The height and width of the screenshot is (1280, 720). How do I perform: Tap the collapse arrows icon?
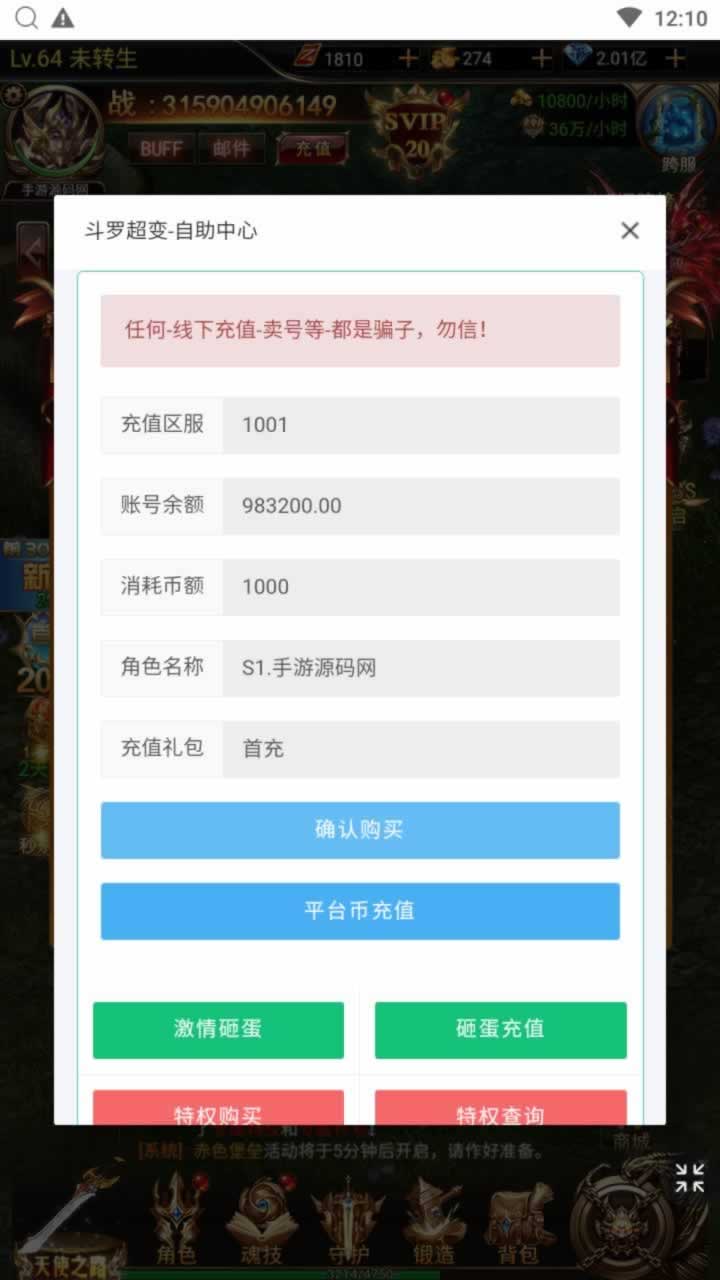tap(689, 1178)
